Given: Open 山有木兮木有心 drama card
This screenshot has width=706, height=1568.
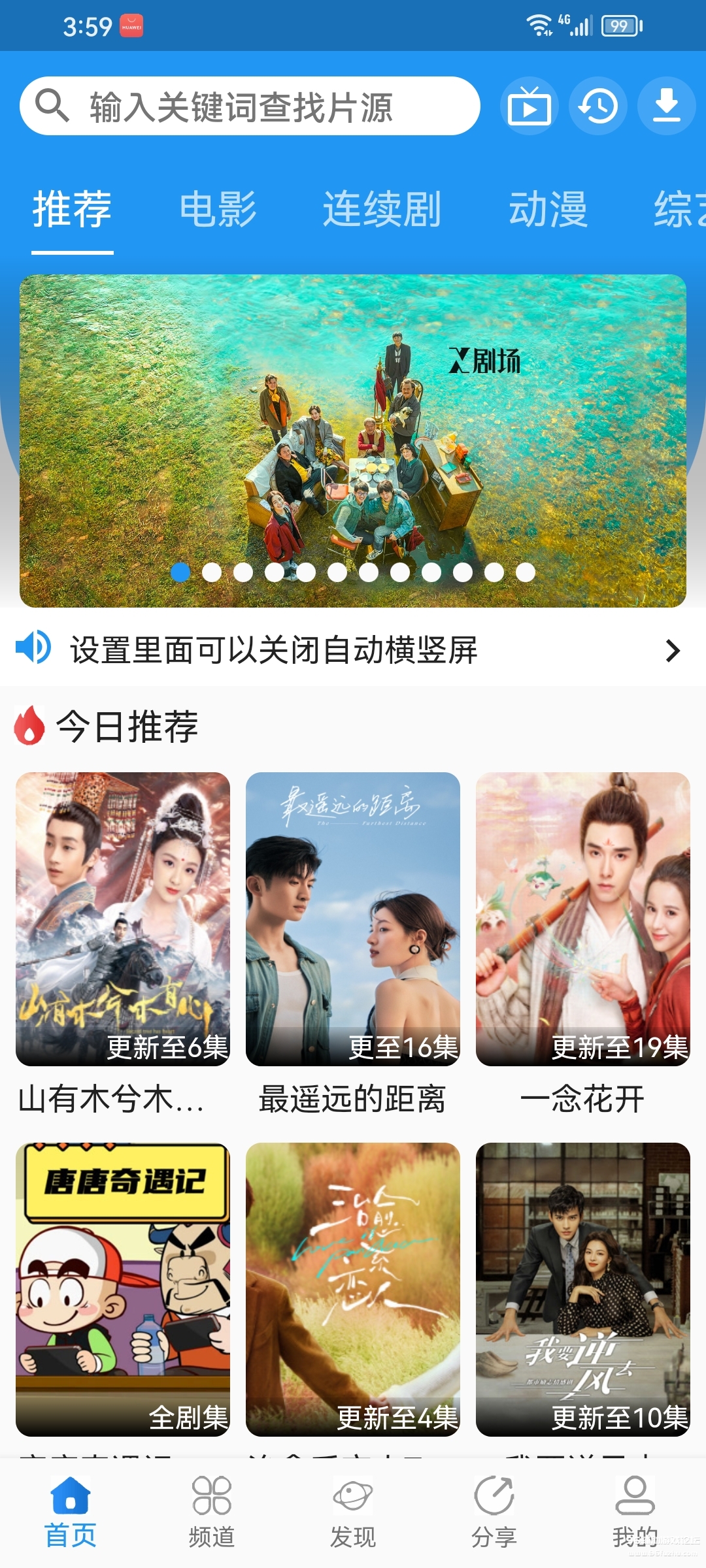Looking at the screenshot, I should (123, 919).
